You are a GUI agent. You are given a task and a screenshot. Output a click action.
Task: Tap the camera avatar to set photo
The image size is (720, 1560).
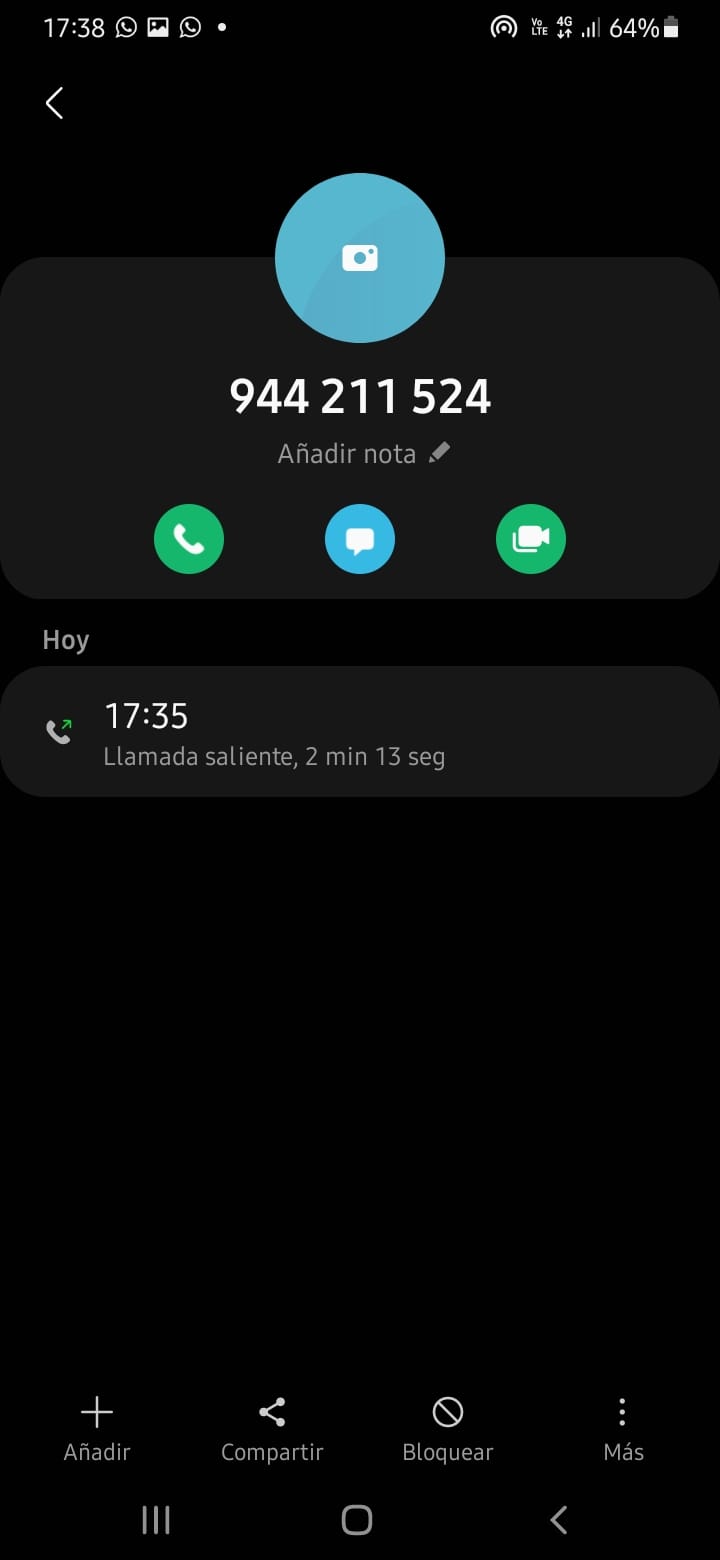click(x=360, y=258)
